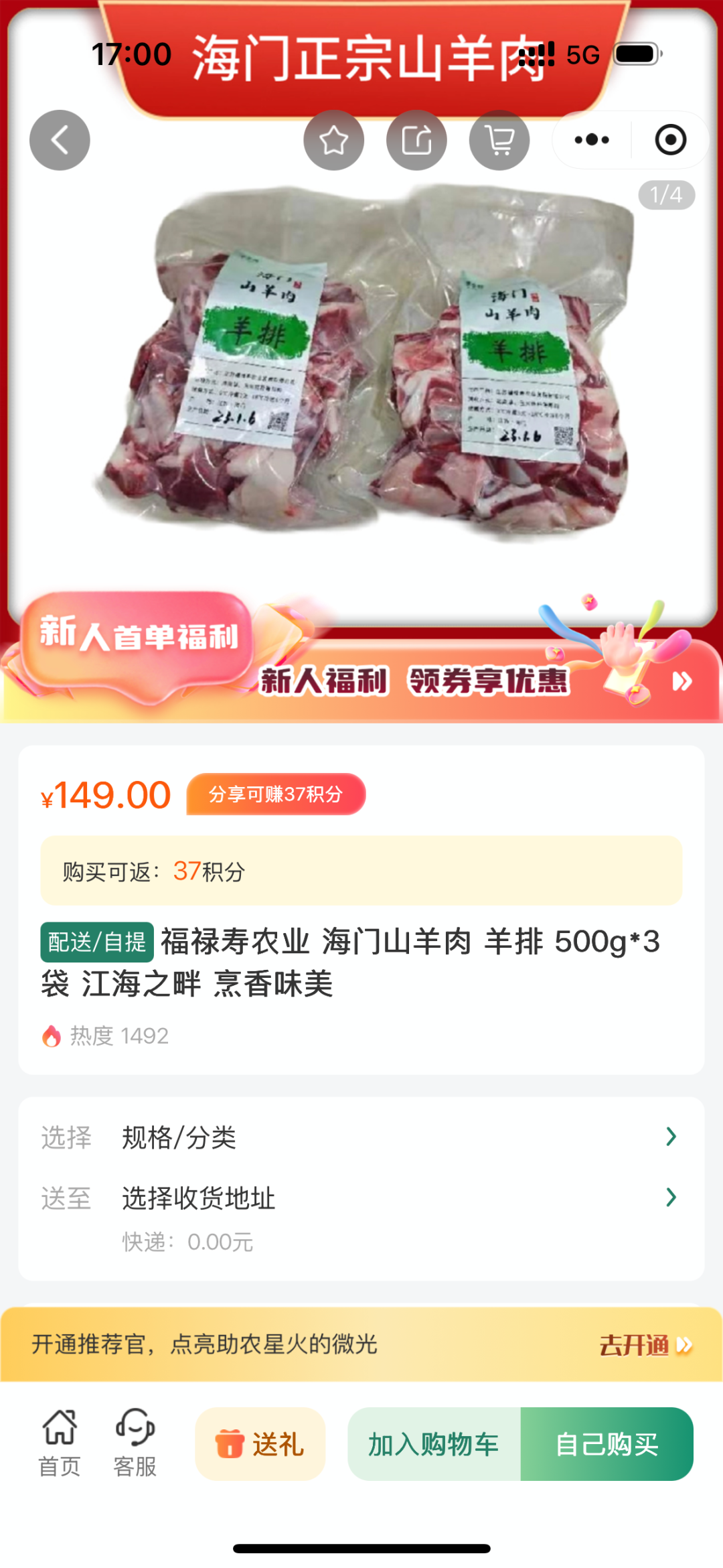The image size is (723, 1568).
Task: Open the product photo of 羊排 packages
Action: coord(361,375)
